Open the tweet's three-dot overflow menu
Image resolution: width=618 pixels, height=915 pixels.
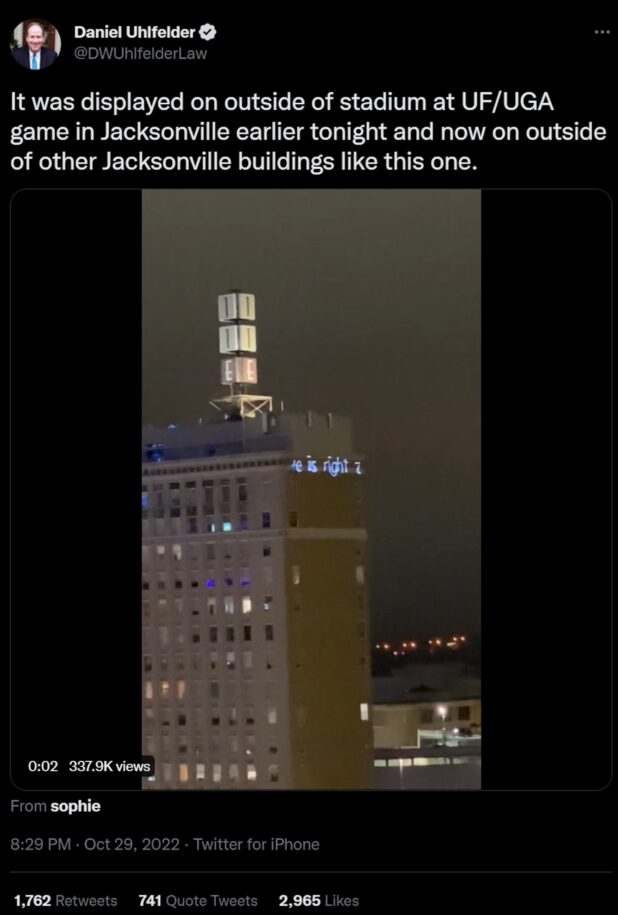(x=601, y=32)
